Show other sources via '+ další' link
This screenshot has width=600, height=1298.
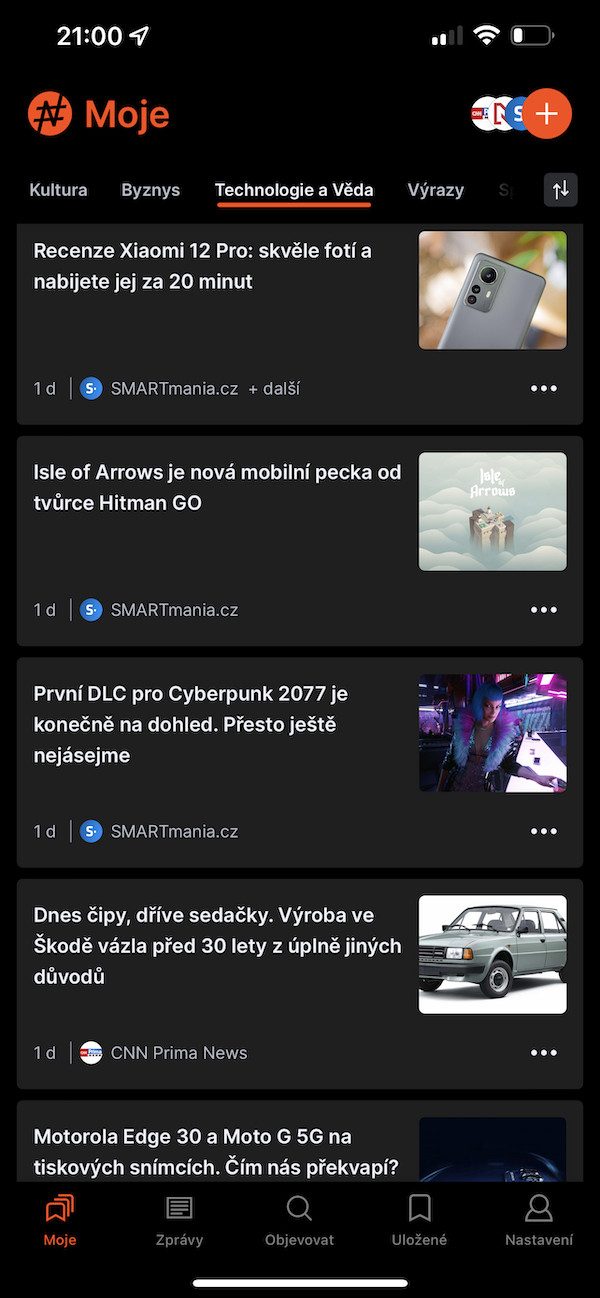(274, 388)
